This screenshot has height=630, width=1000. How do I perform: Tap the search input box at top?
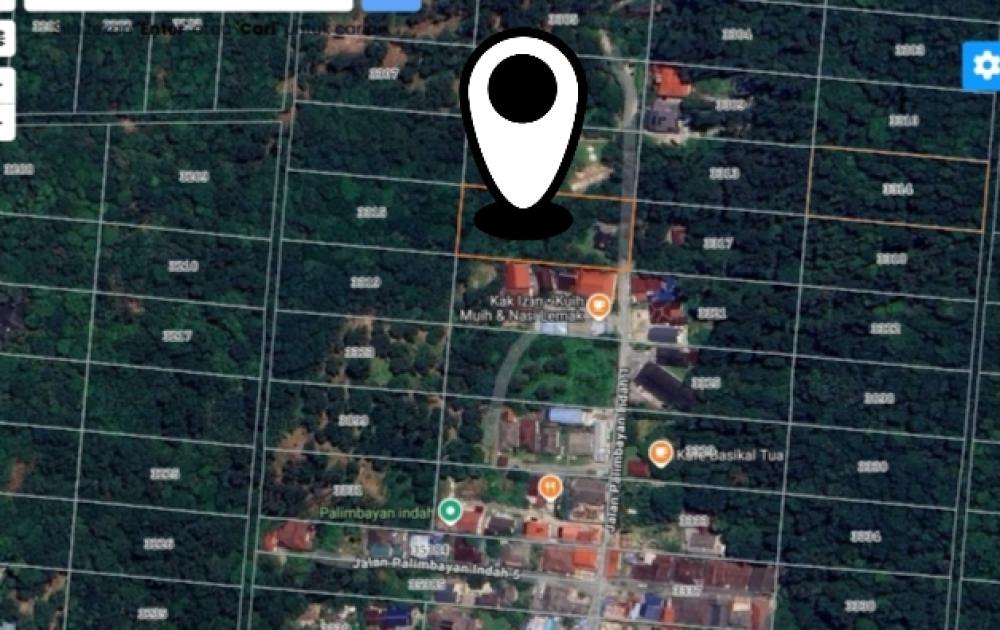pyautogui.click(x=188, y=4)
